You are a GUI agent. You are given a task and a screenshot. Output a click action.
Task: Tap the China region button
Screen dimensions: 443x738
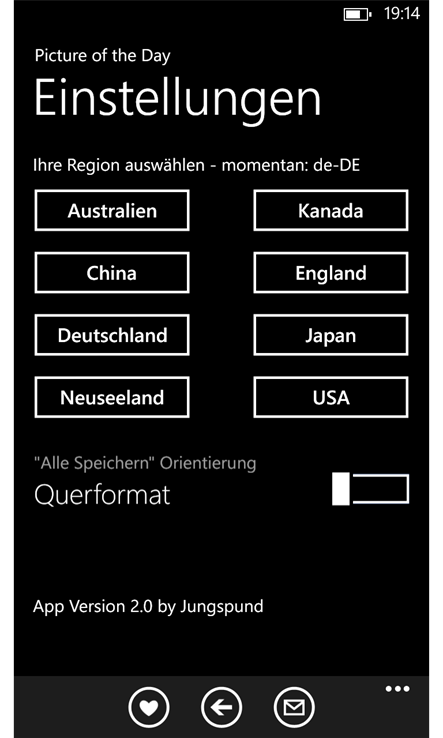[112, 273]
